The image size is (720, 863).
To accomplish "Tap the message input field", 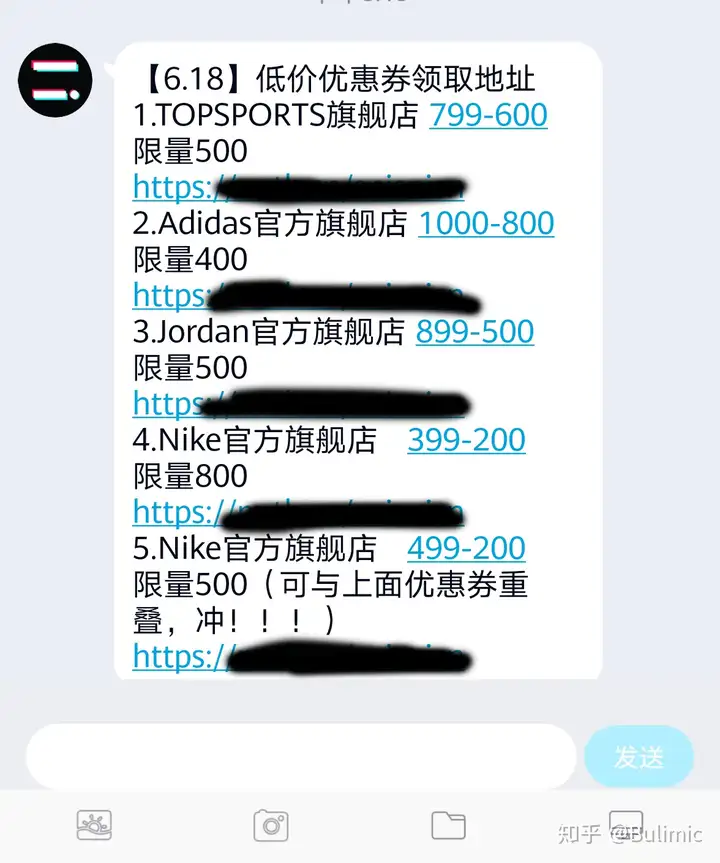I will [x=300, y=757].
